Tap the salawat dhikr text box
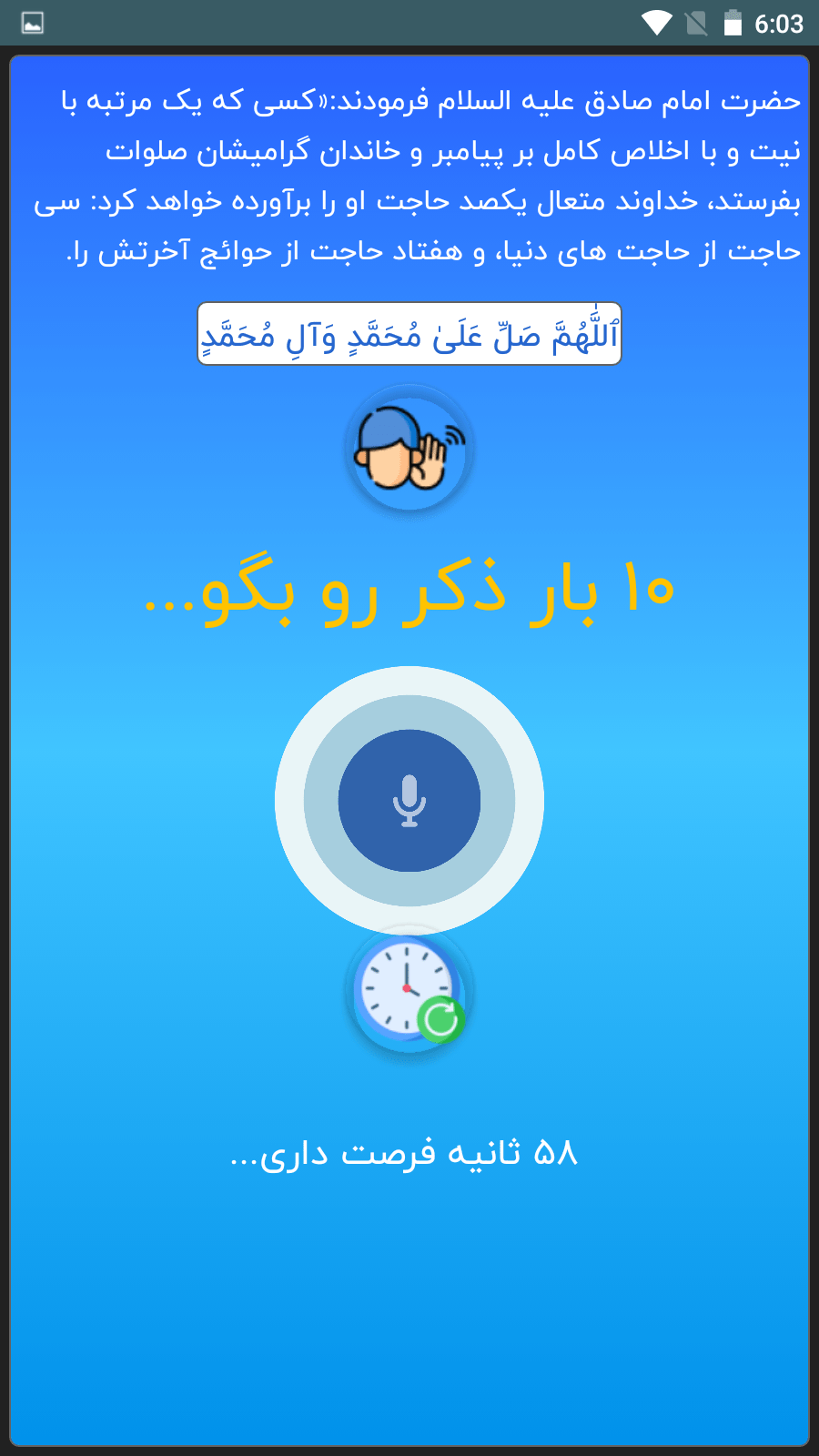The height and width of the screenshot is (1456, 819). [x=409, y=334]
